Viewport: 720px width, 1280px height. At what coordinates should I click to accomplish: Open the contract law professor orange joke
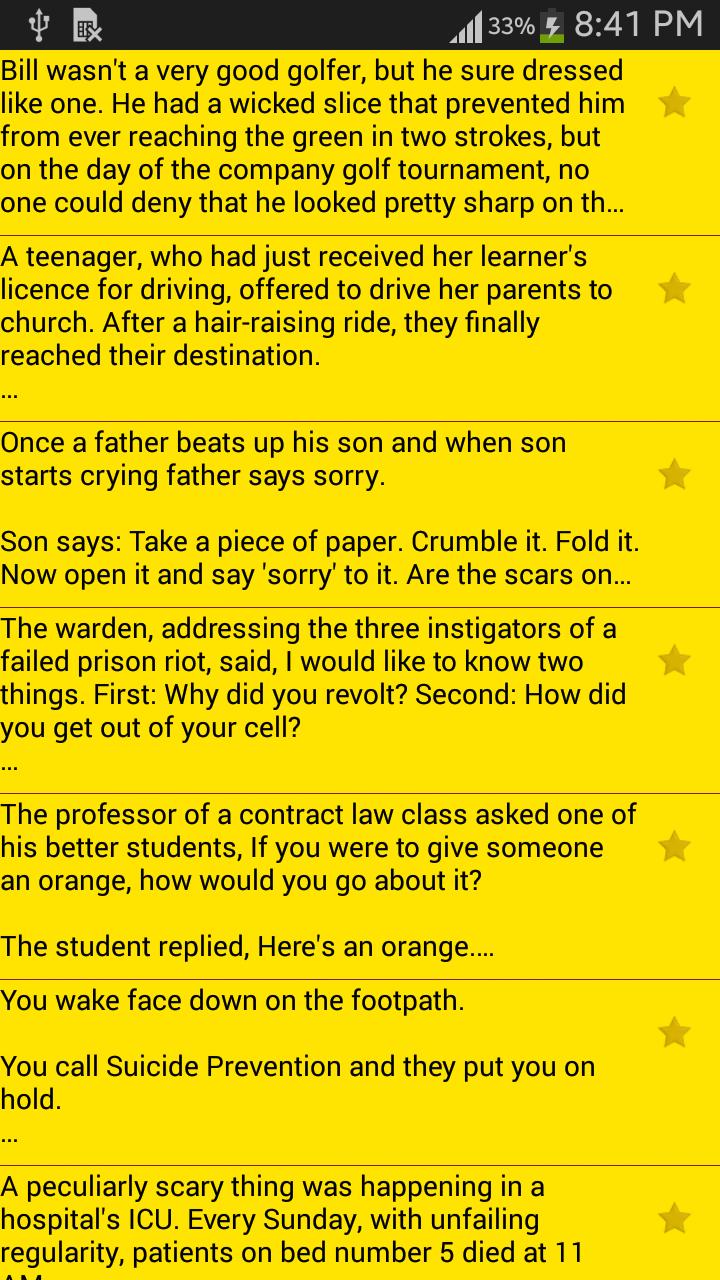[310, 881]
